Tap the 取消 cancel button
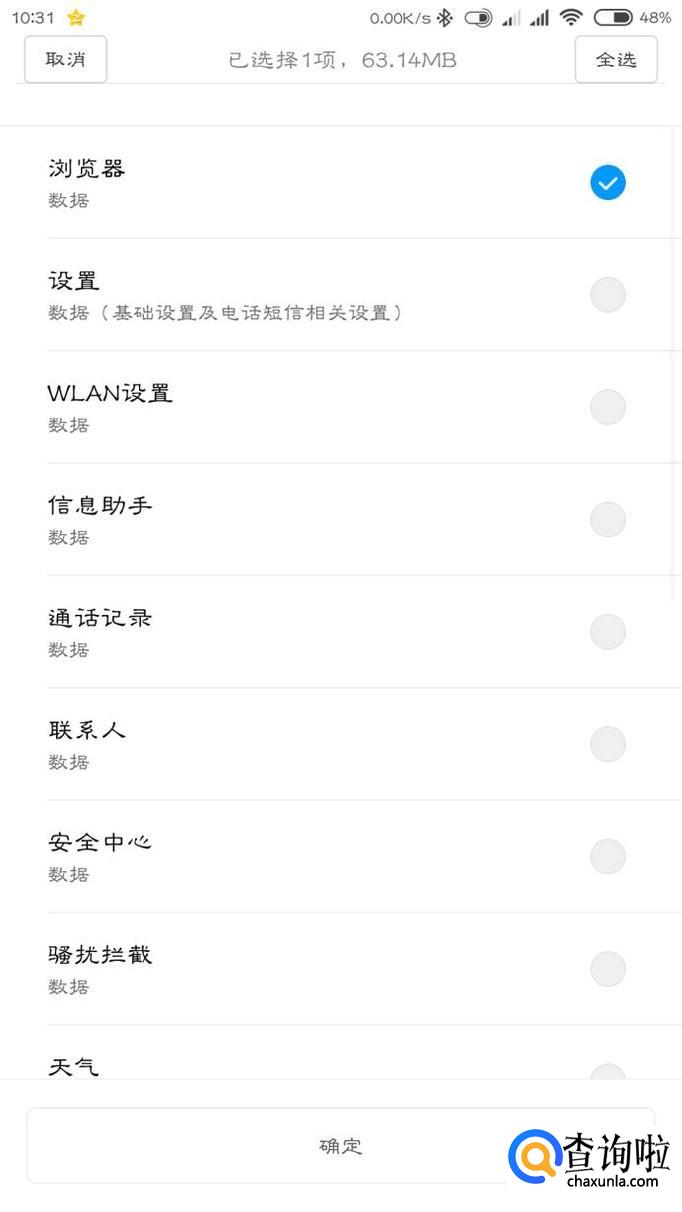The height and width of the screenshot is (1212, 682). tap(65, 60)
